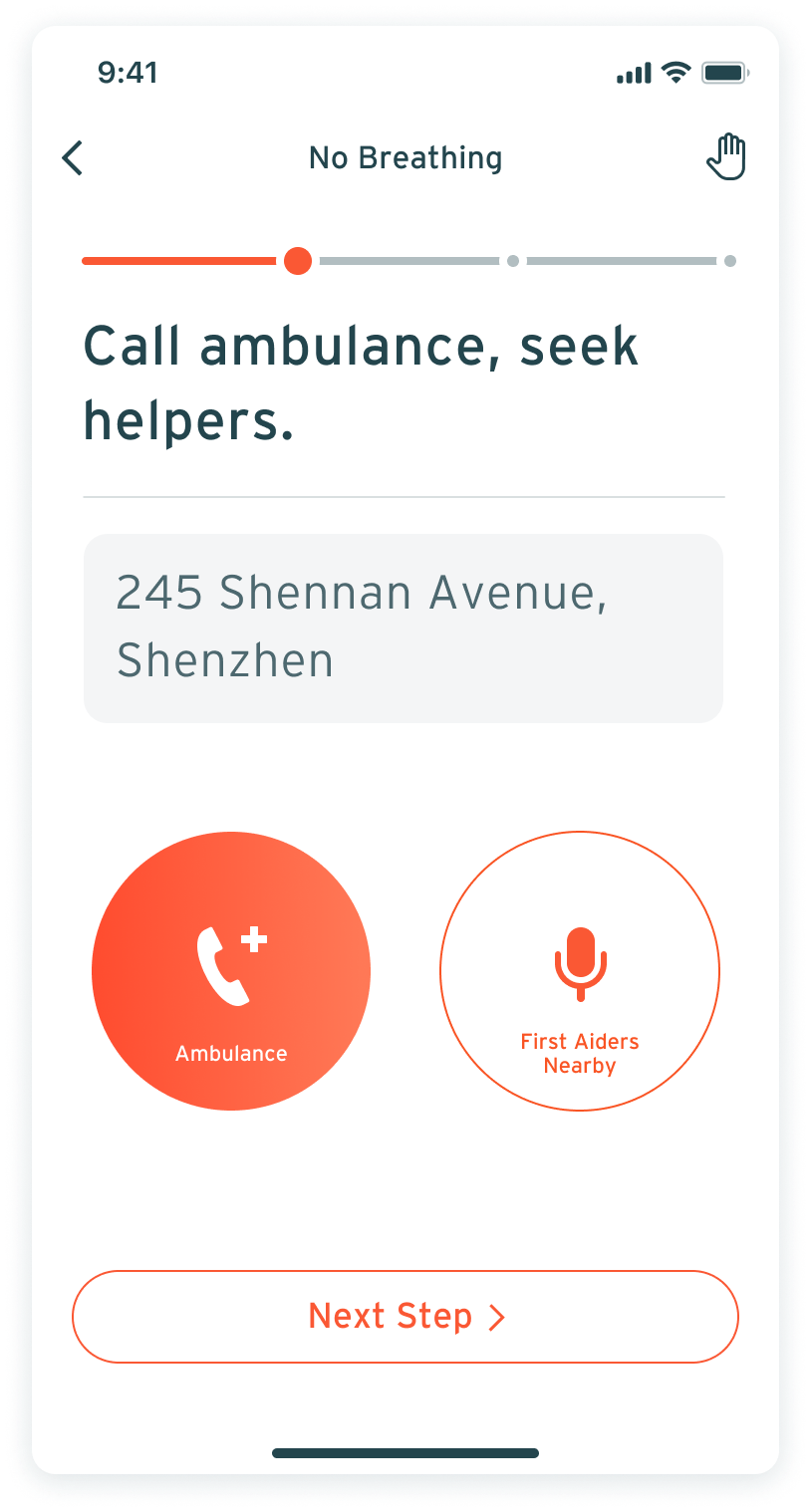Alert First Aiders Nearby
Viewport: 811px width, 1512px height.
tap(580, 971)
